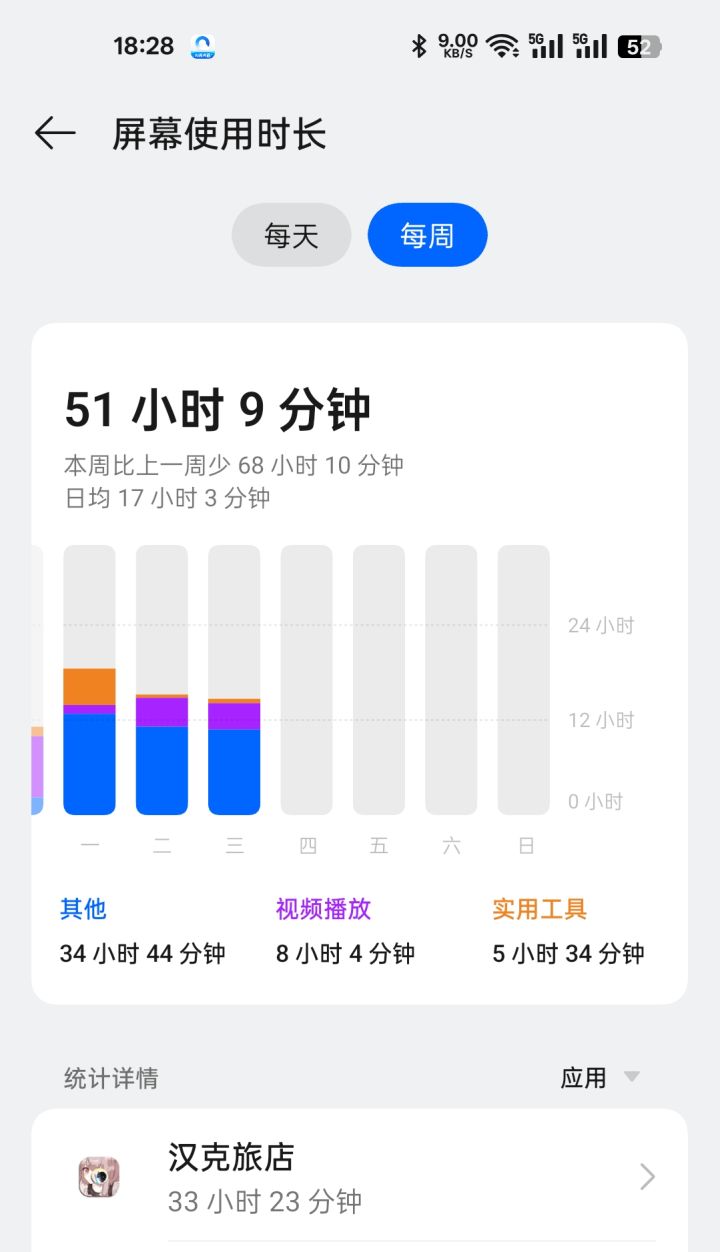
Task: Tap the 汉克旅店 app icon thumbnail
Action: [100, 1177]
